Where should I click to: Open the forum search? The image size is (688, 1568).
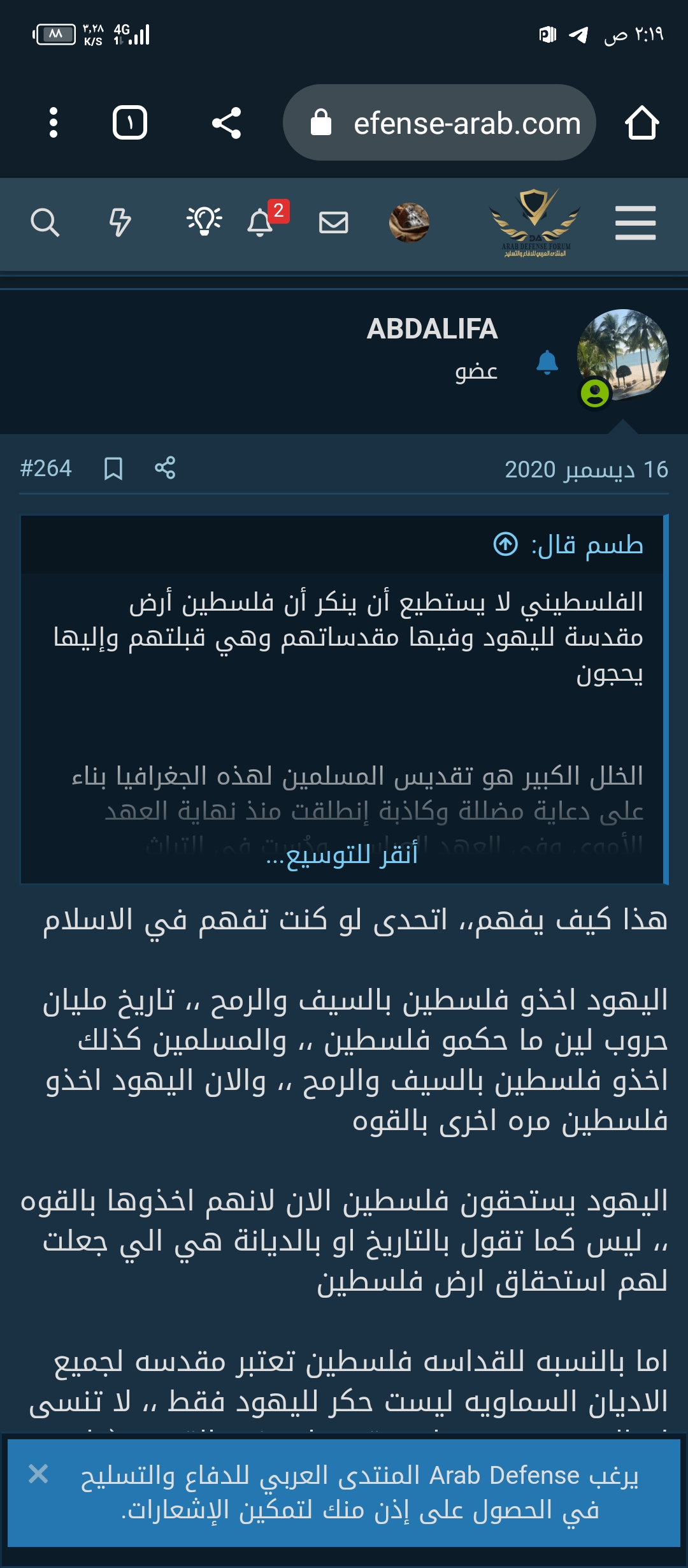coord(45,223)
